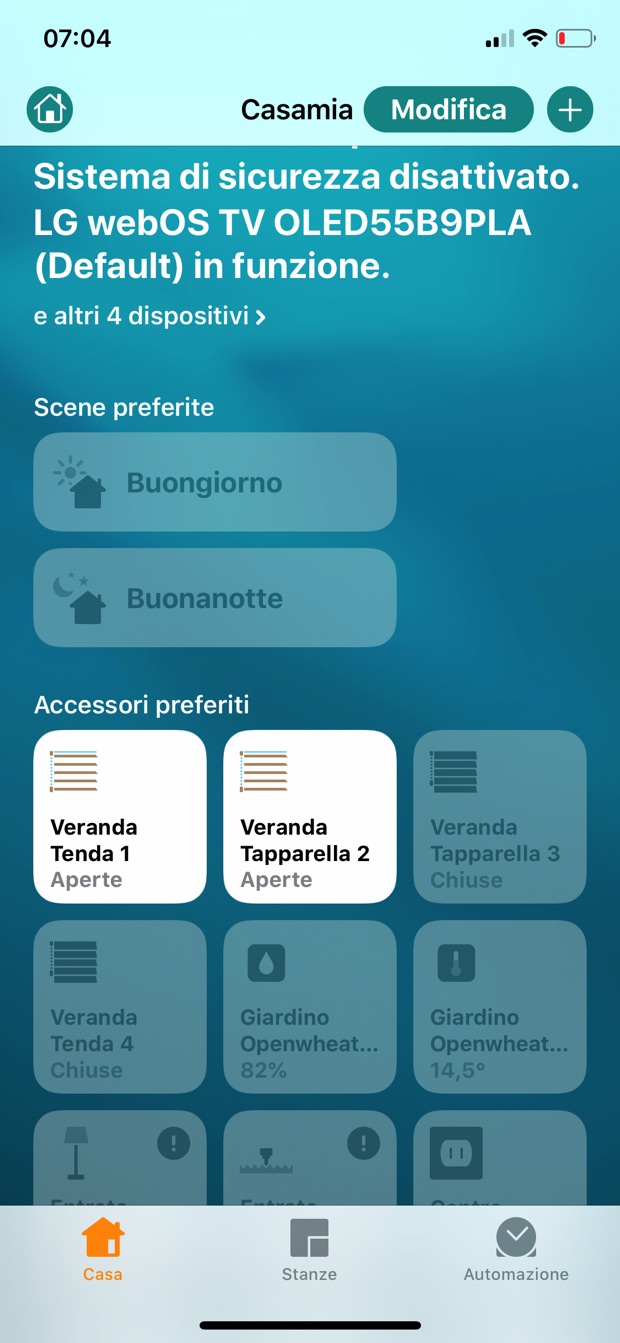
Task: Tap the Modifica button
Action: pos(448,109)
